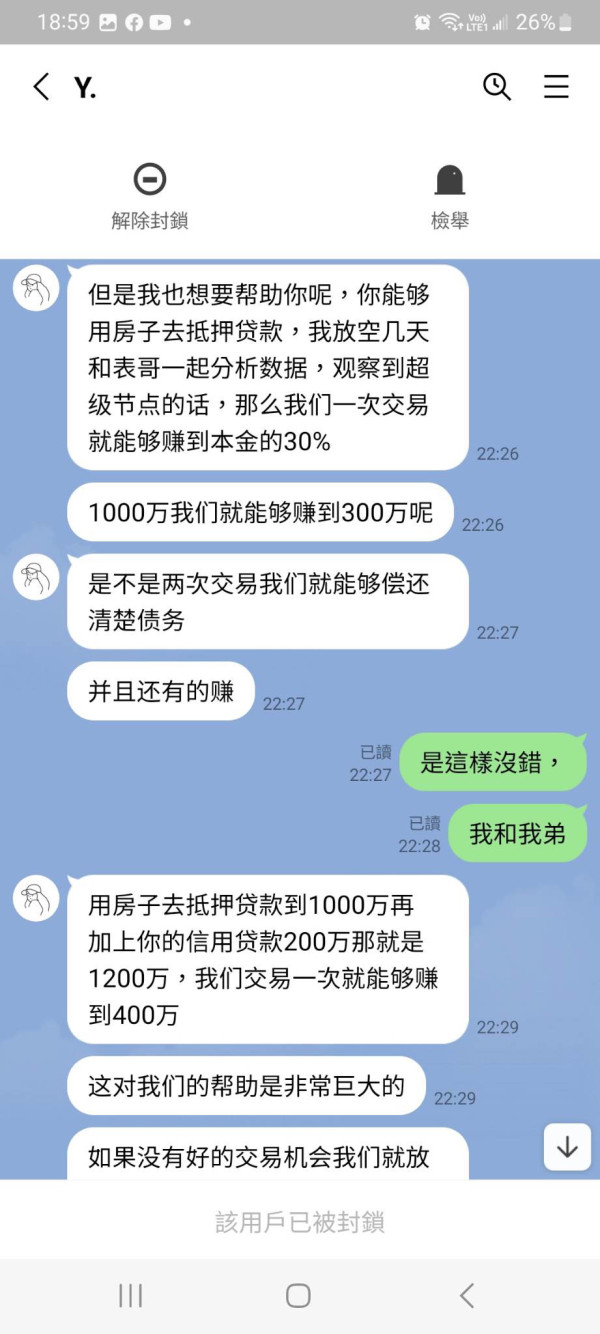Go back from the chat with Y.
This screenshot has width=600, height=1334.
pyautogui.click(x=41, y=87)
